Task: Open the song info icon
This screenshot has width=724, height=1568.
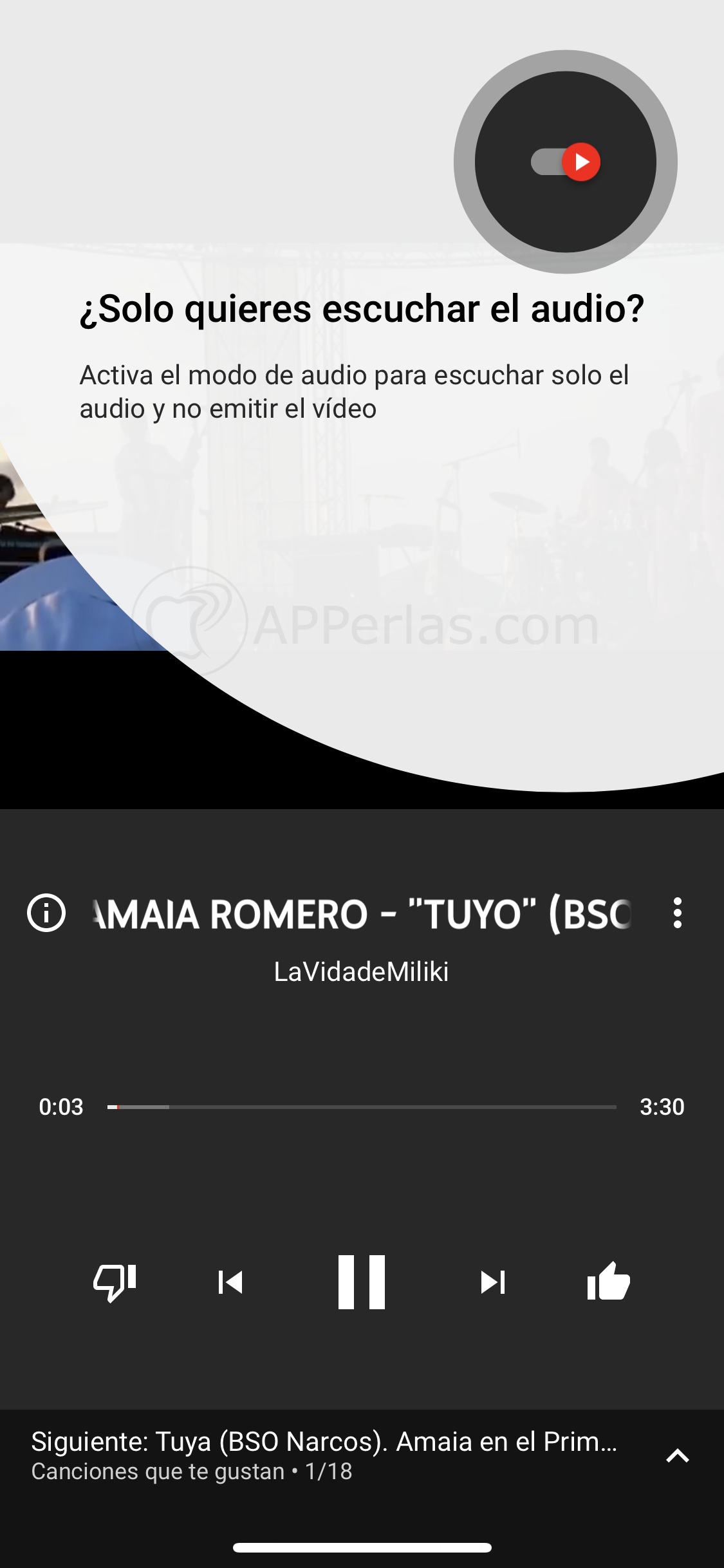Action: coord(46,913)
